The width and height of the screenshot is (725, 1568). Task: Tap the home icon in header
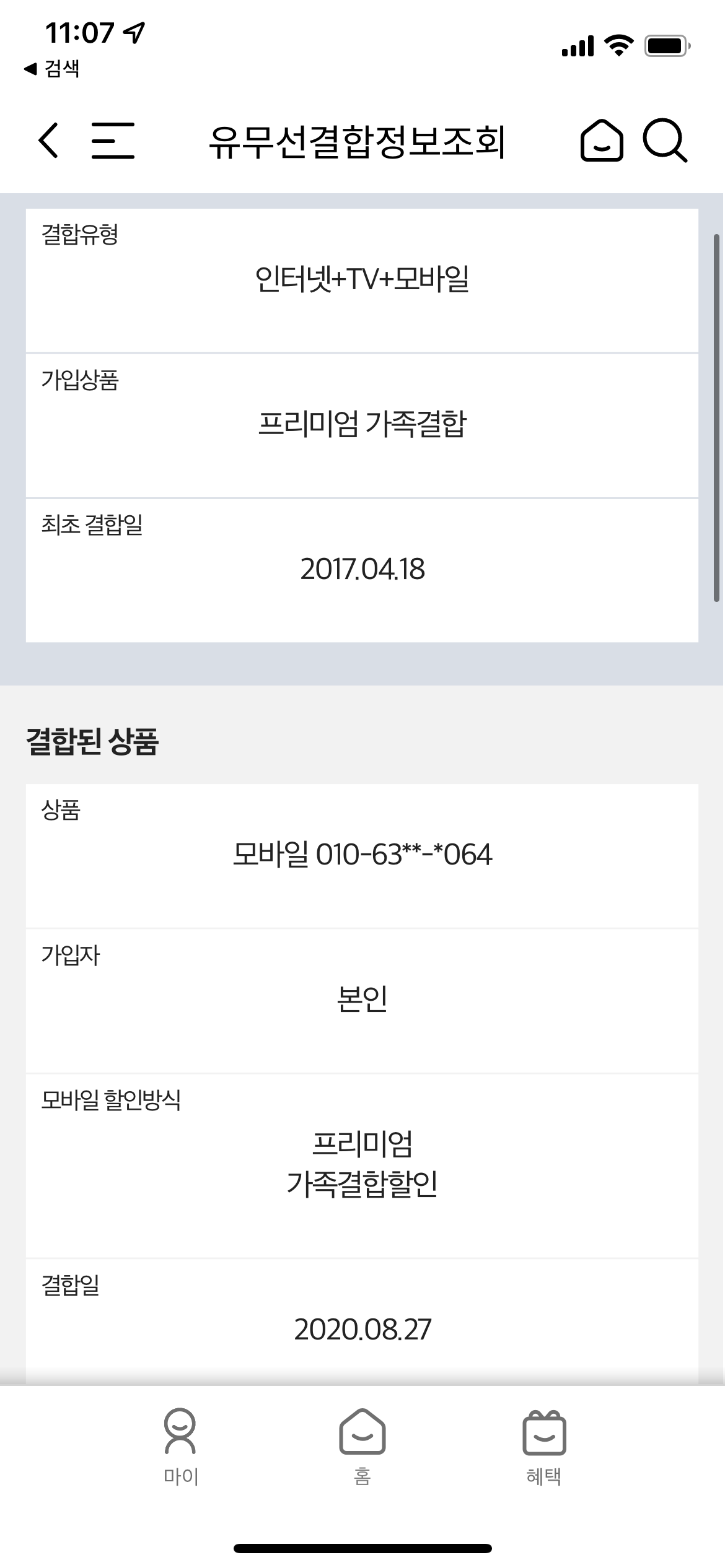click(x=601, y=141)
